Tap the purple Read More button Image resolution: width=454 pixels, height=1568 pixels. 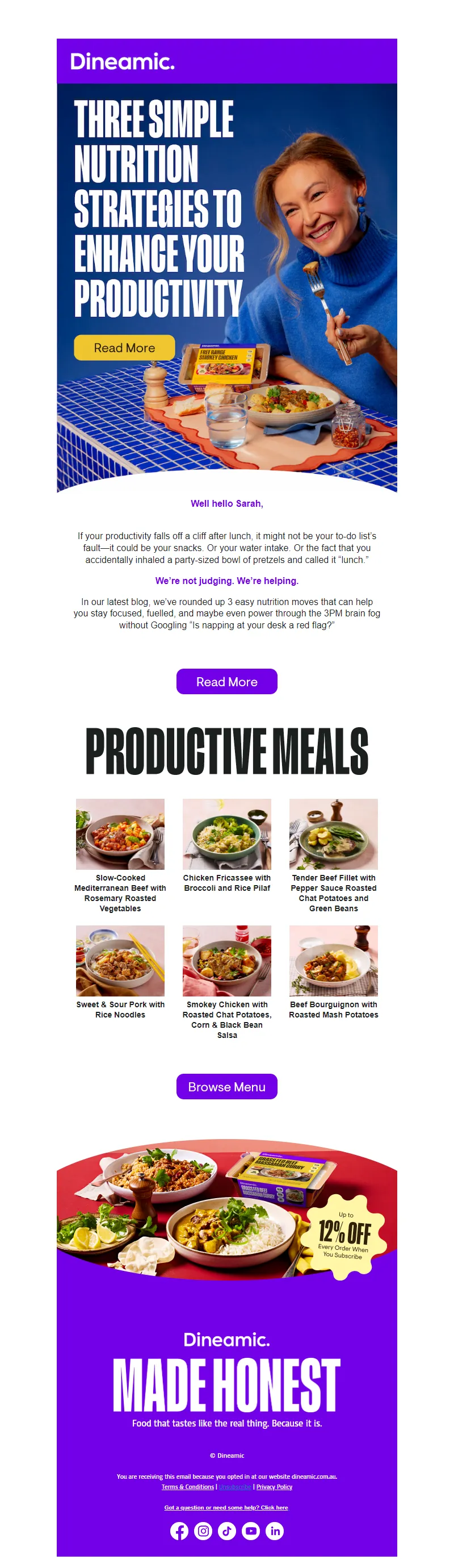226,681
